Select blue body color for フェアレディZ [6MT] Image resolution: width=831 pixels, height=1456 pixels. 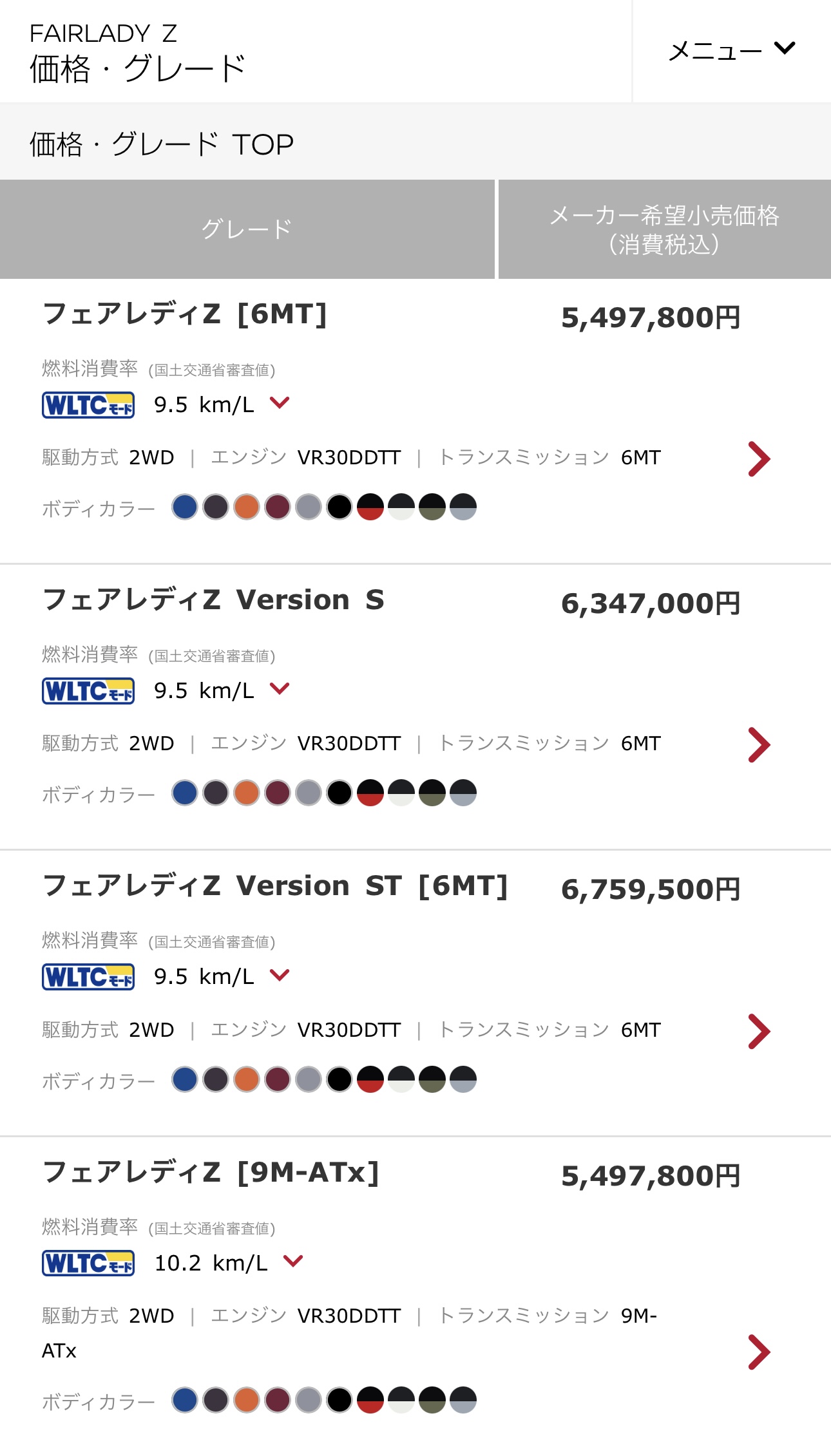185,507
